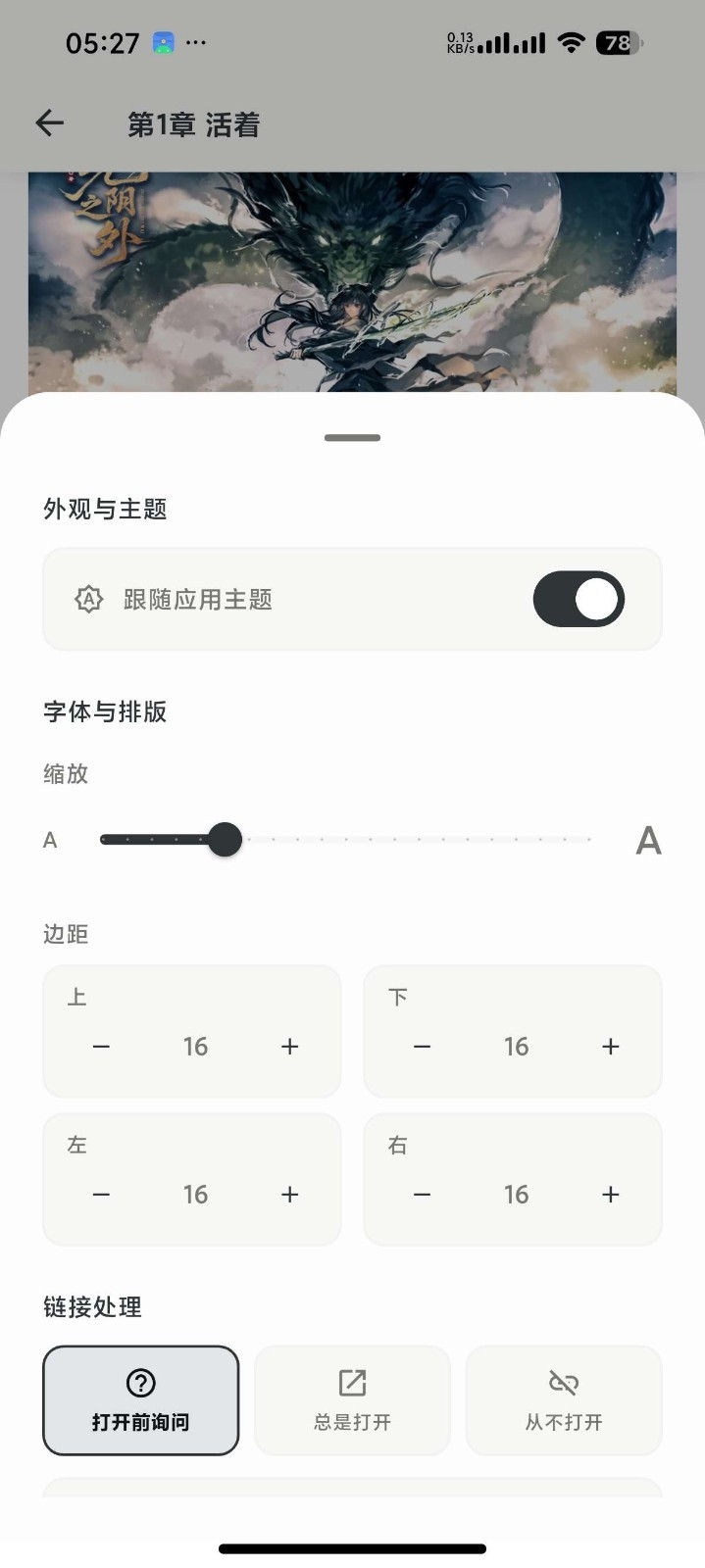Increase the 下 margin value
This screenshot has height=1568, width=705.
(610, 1047)
